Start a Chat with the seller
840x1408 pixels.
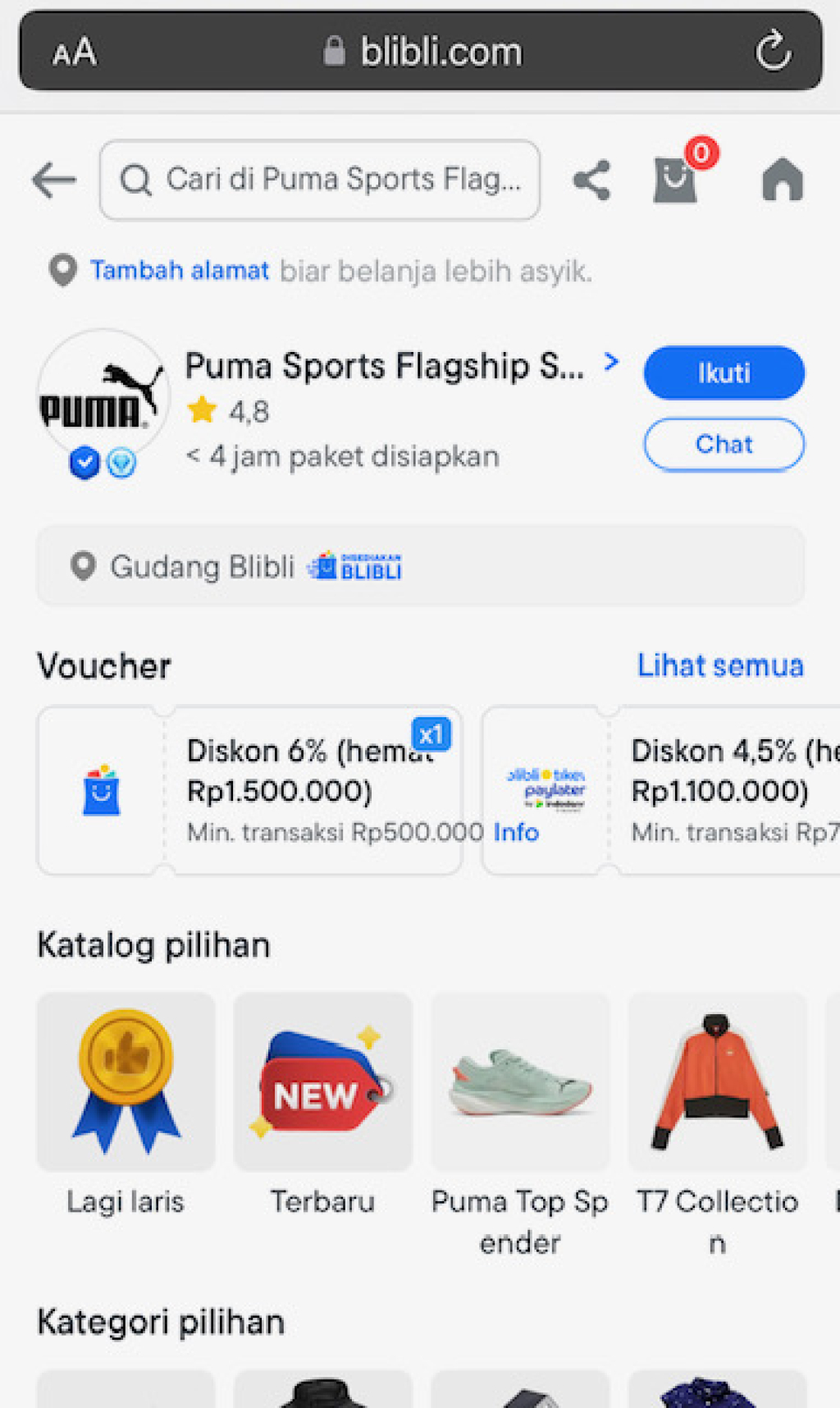724,444
